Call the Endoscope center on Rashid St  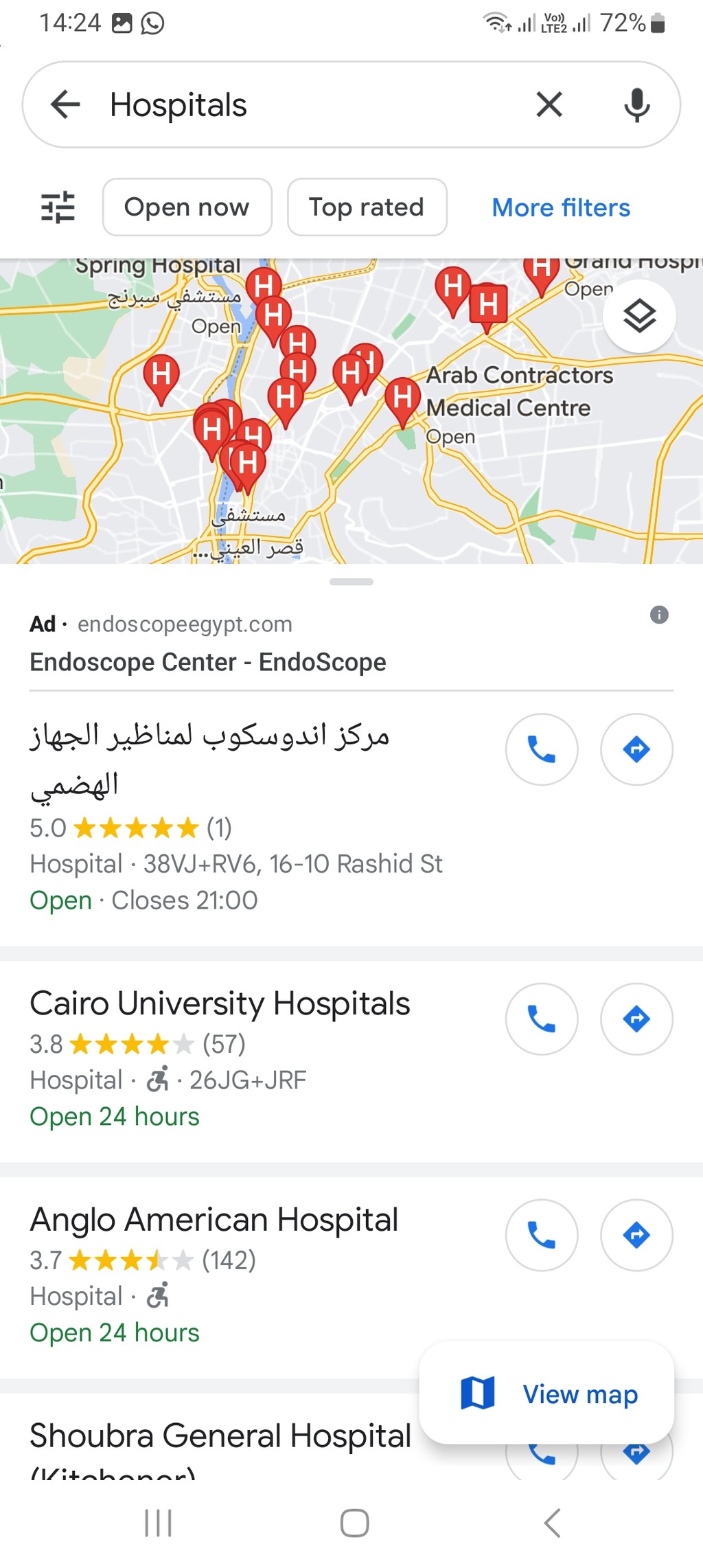coord(542,749)
